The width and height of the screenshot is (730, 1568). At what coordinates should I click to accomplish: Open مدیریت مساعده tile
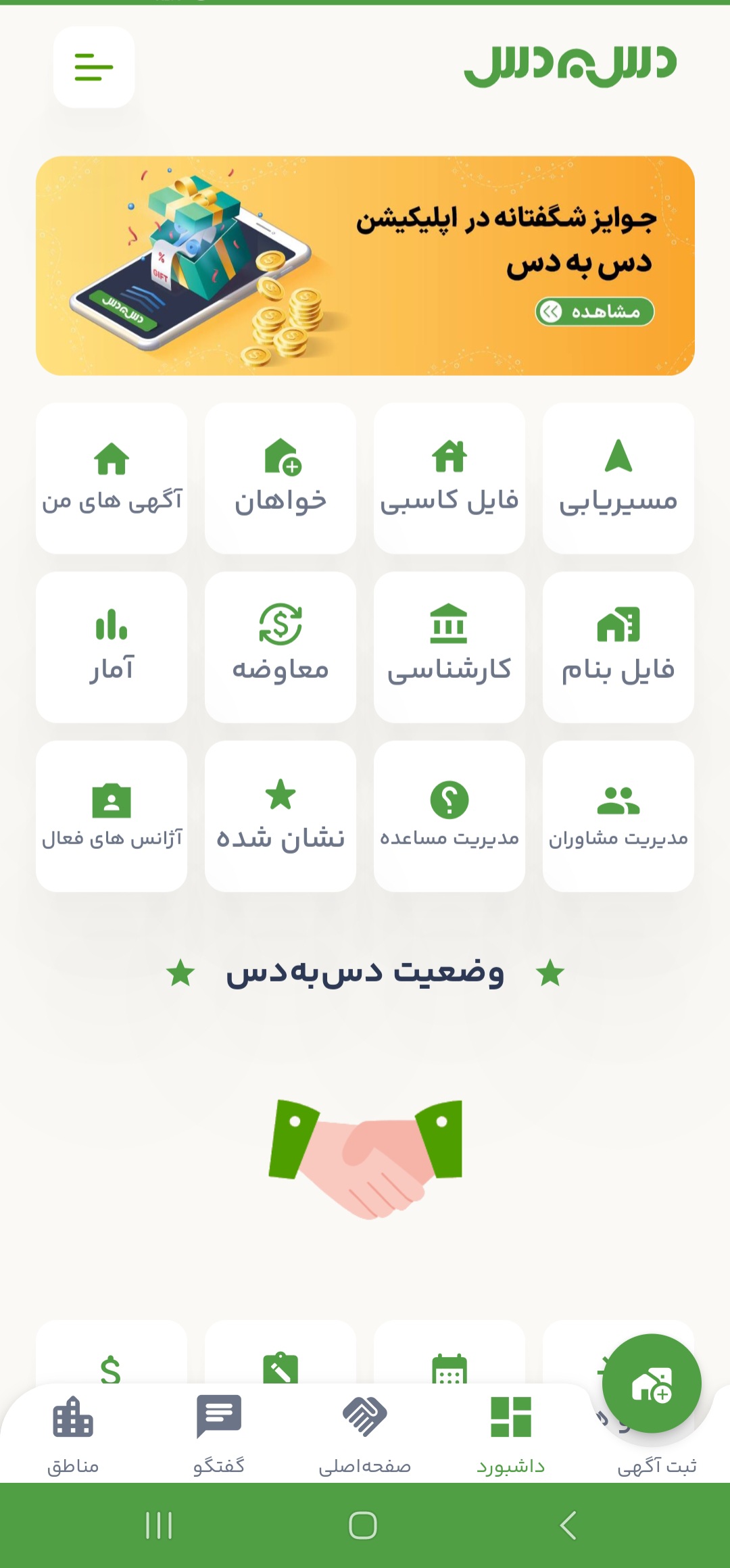click(x=449, y=816)
